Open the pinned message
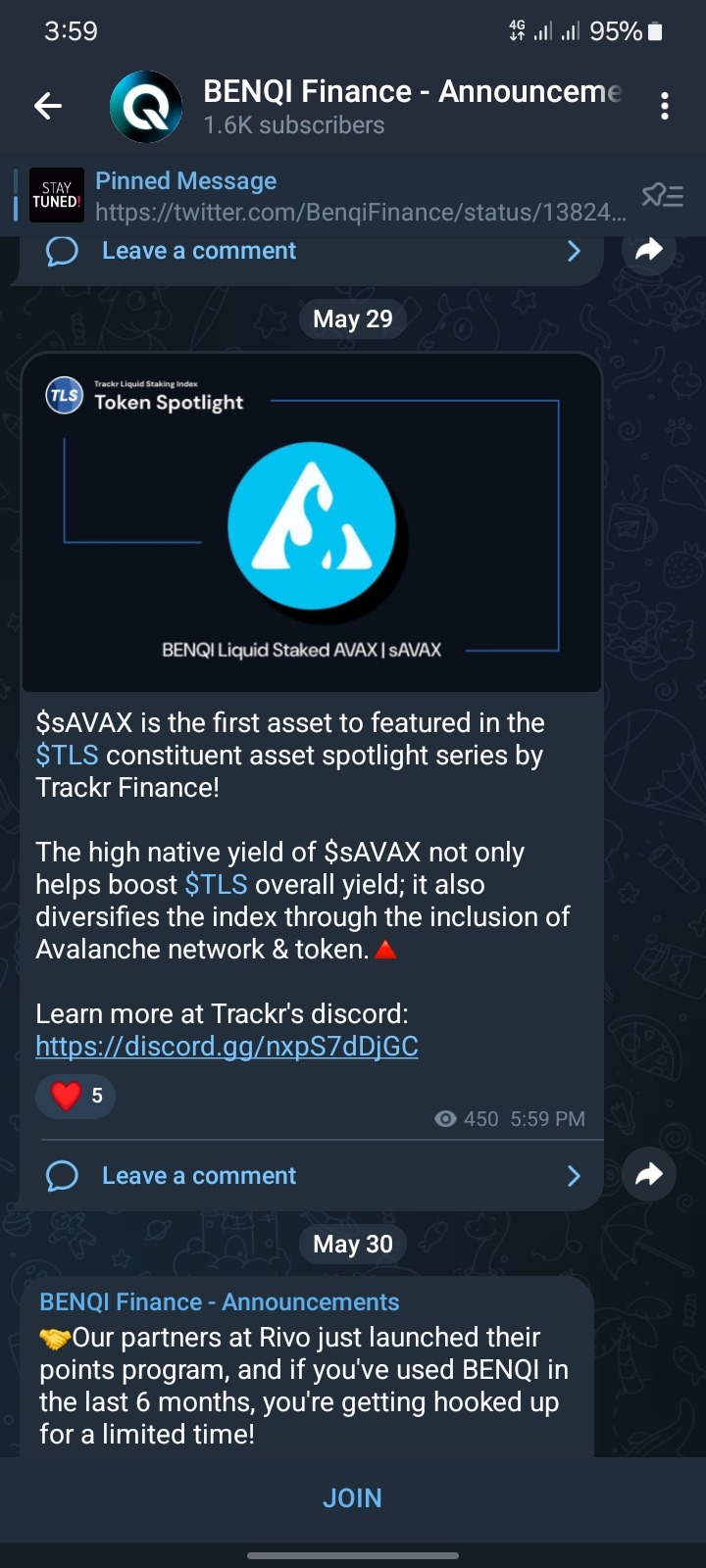Viewport: 706px width, 1568px height. 353,196
